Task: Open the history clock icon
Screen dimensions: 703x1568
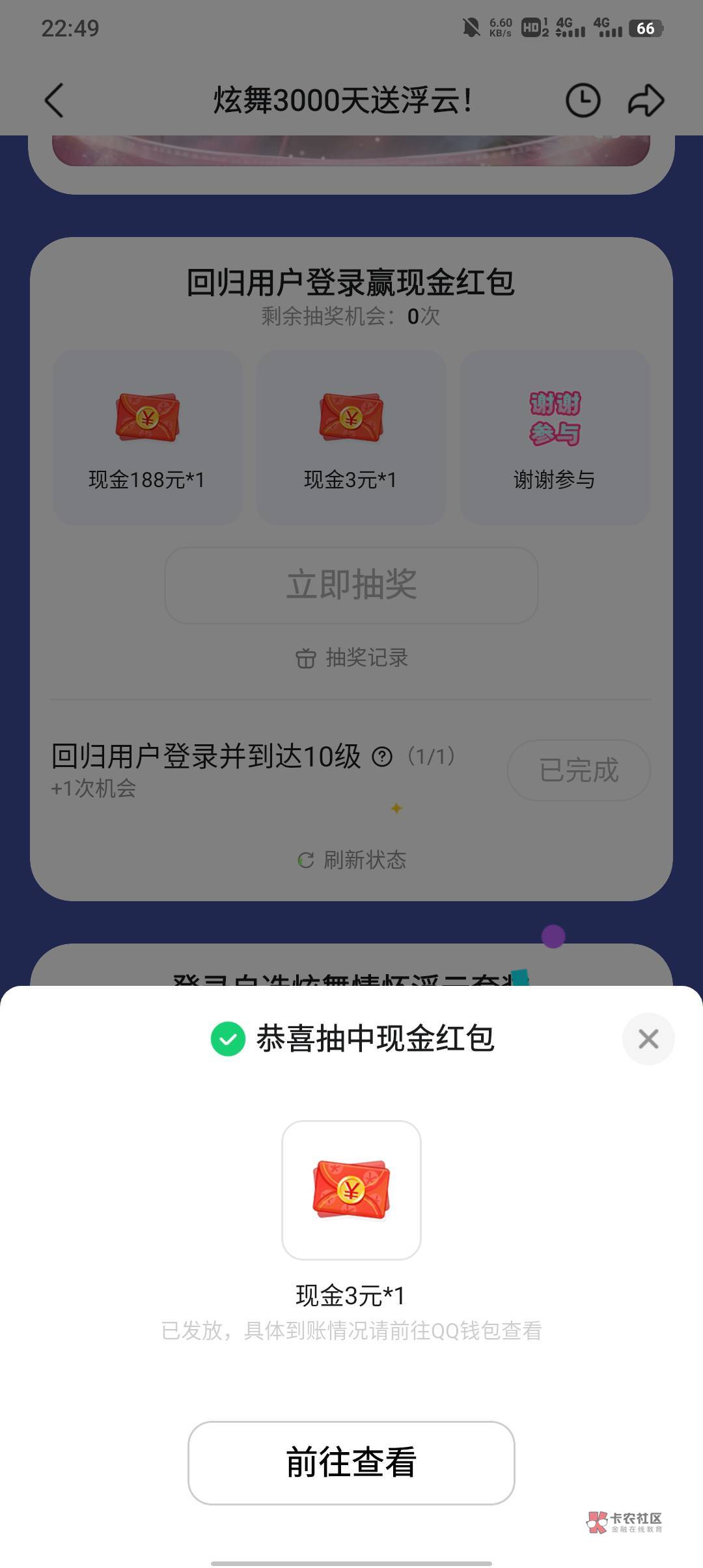Action: (x=583, y=100)
